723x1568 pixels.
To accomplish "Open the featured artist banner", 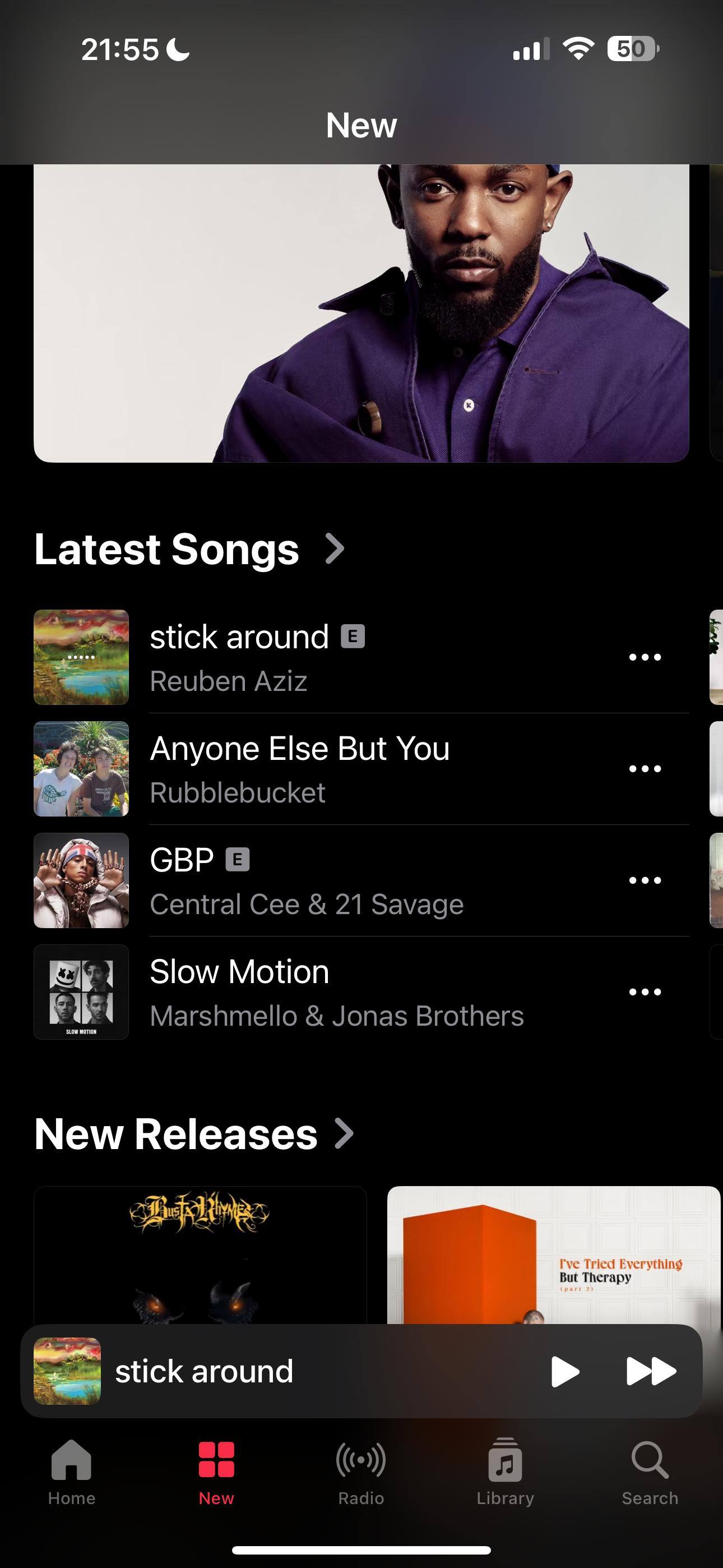I will (x=361, y=313).
